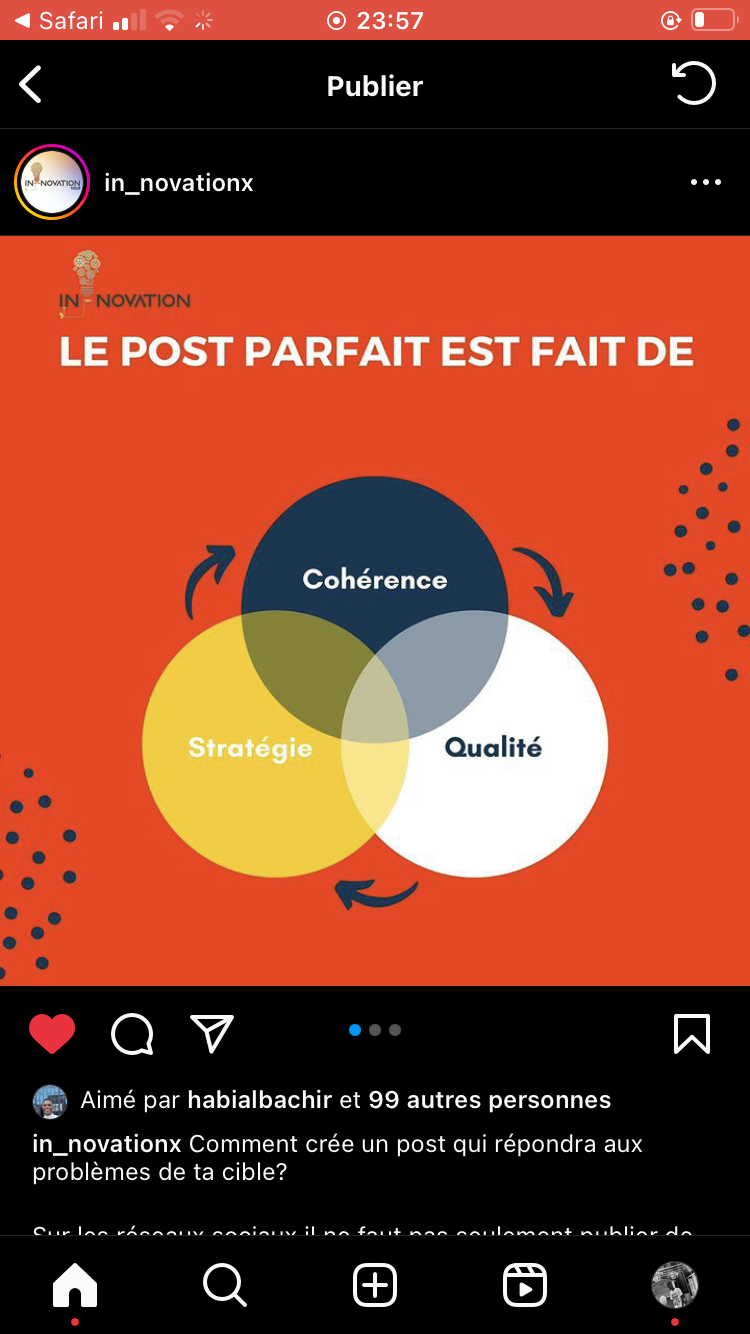Go back from the Publier screen
This screenshot has height=1334, width=750.
tap(31, 85)
